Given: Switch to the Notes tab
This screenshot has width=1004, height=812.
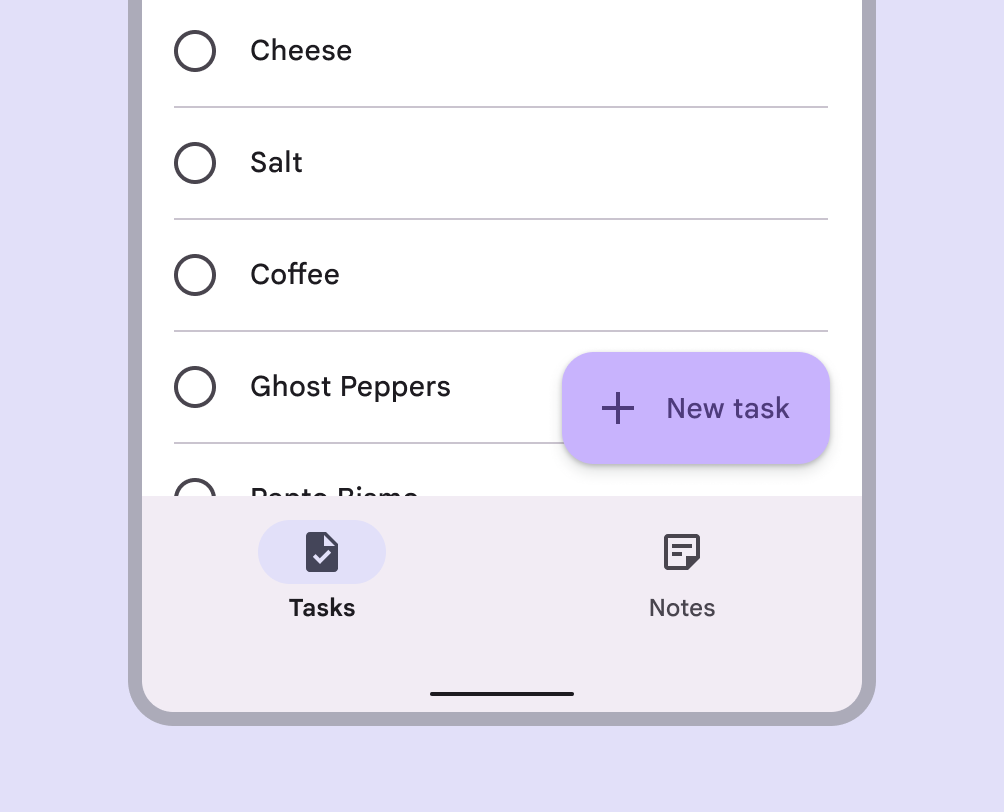Looking at the screenshot, I should tap(682, 571).
